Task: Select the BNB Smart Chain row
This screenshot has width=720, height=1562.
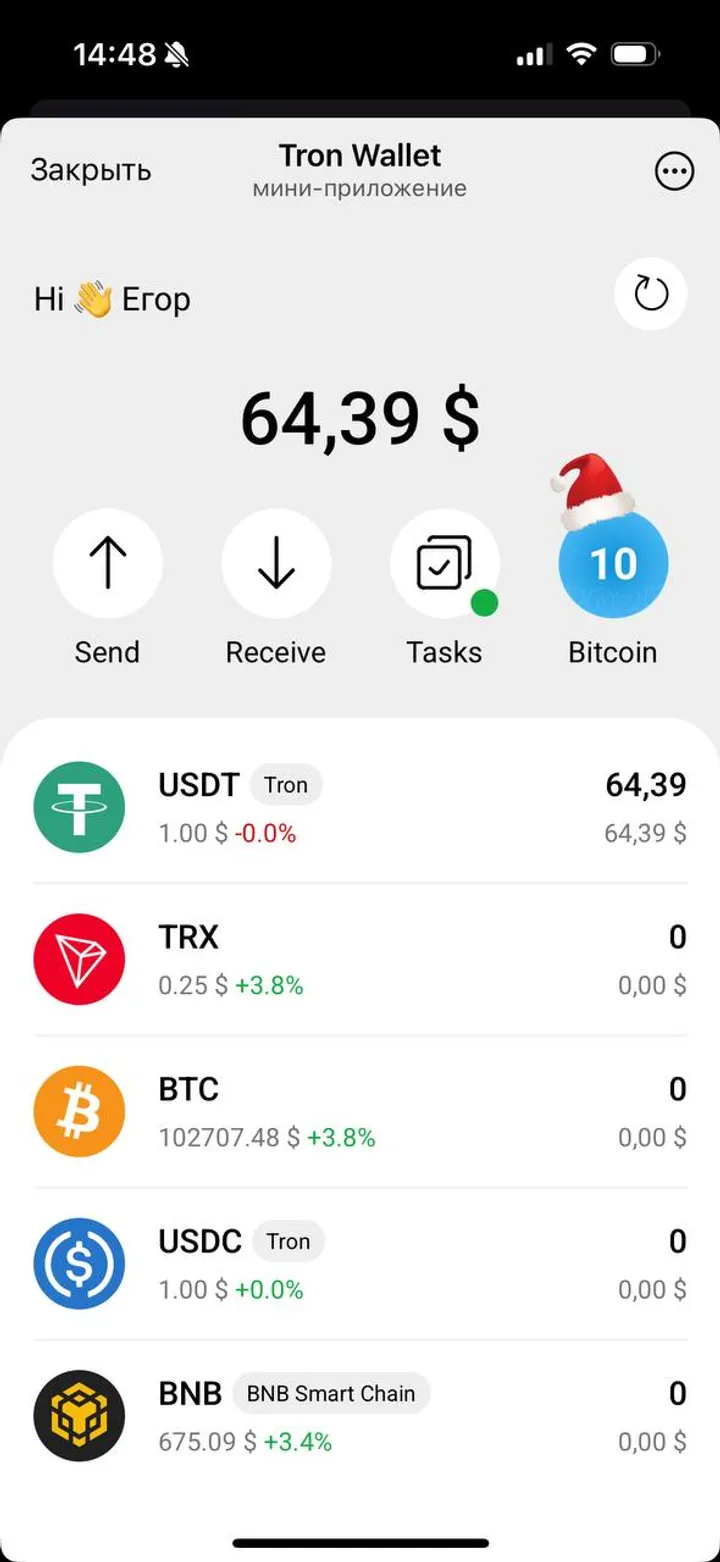Action: click(360, 1415)
